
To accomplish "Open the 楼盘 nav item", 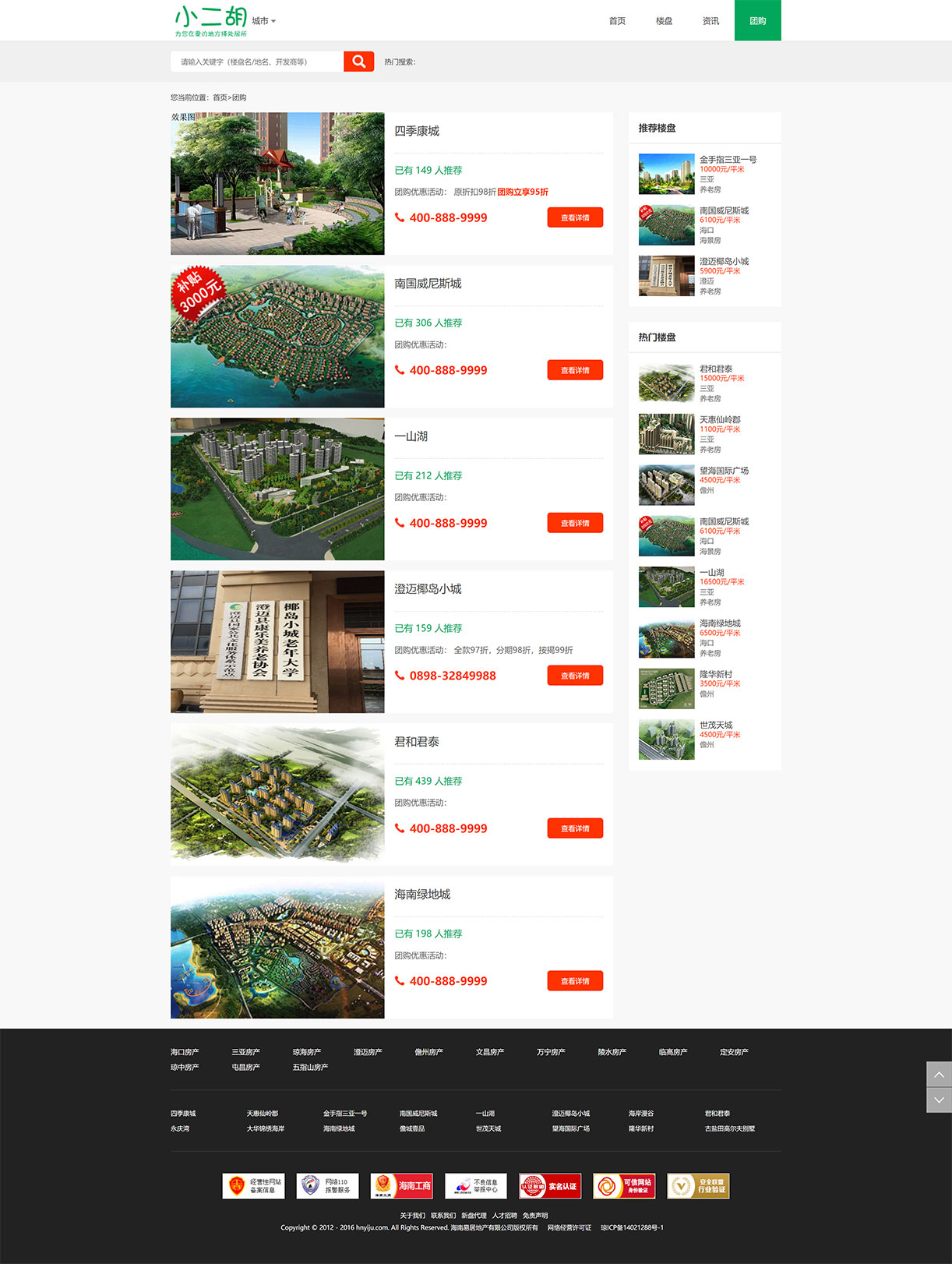I will [664, 21].
